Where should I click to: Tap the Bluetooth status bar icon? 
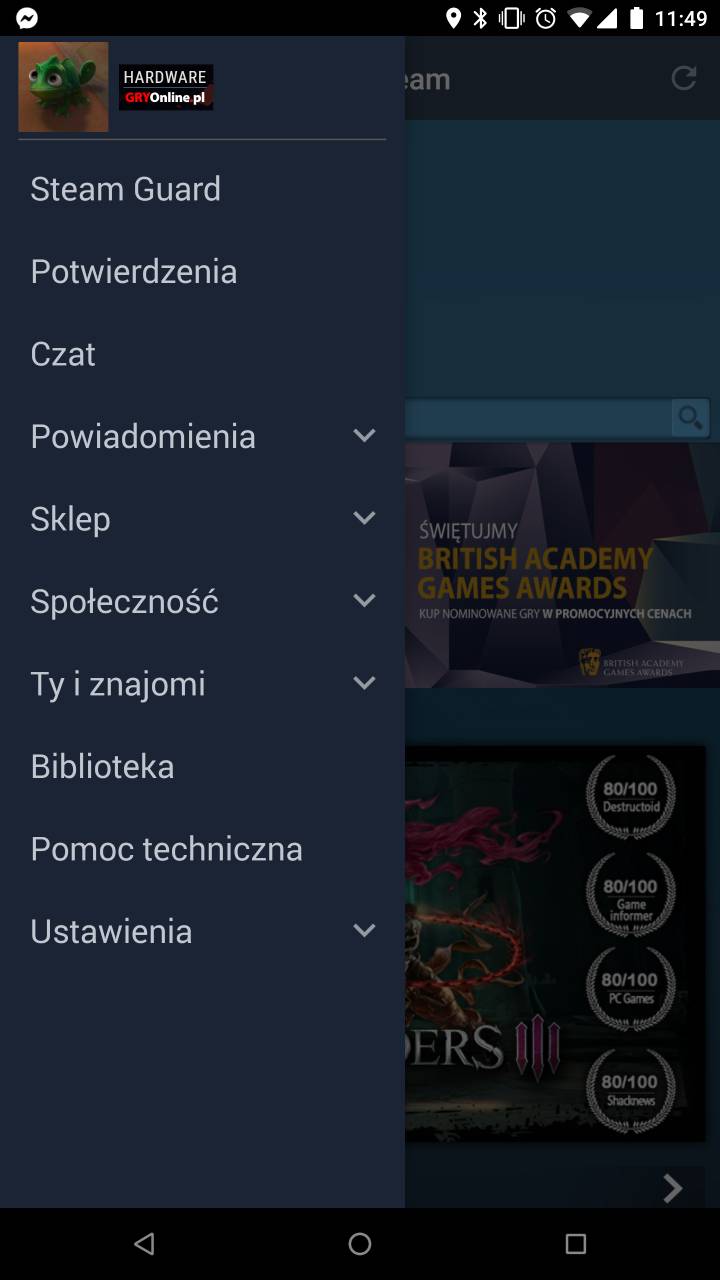pyautogui.click(x=478, y=17)
